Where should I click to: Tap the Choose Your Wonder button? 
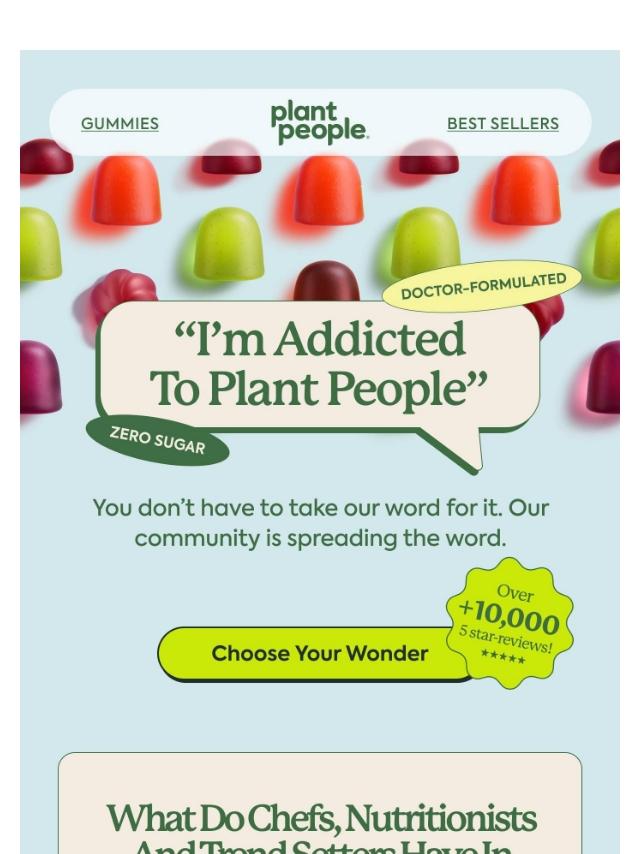coord(319,654)
